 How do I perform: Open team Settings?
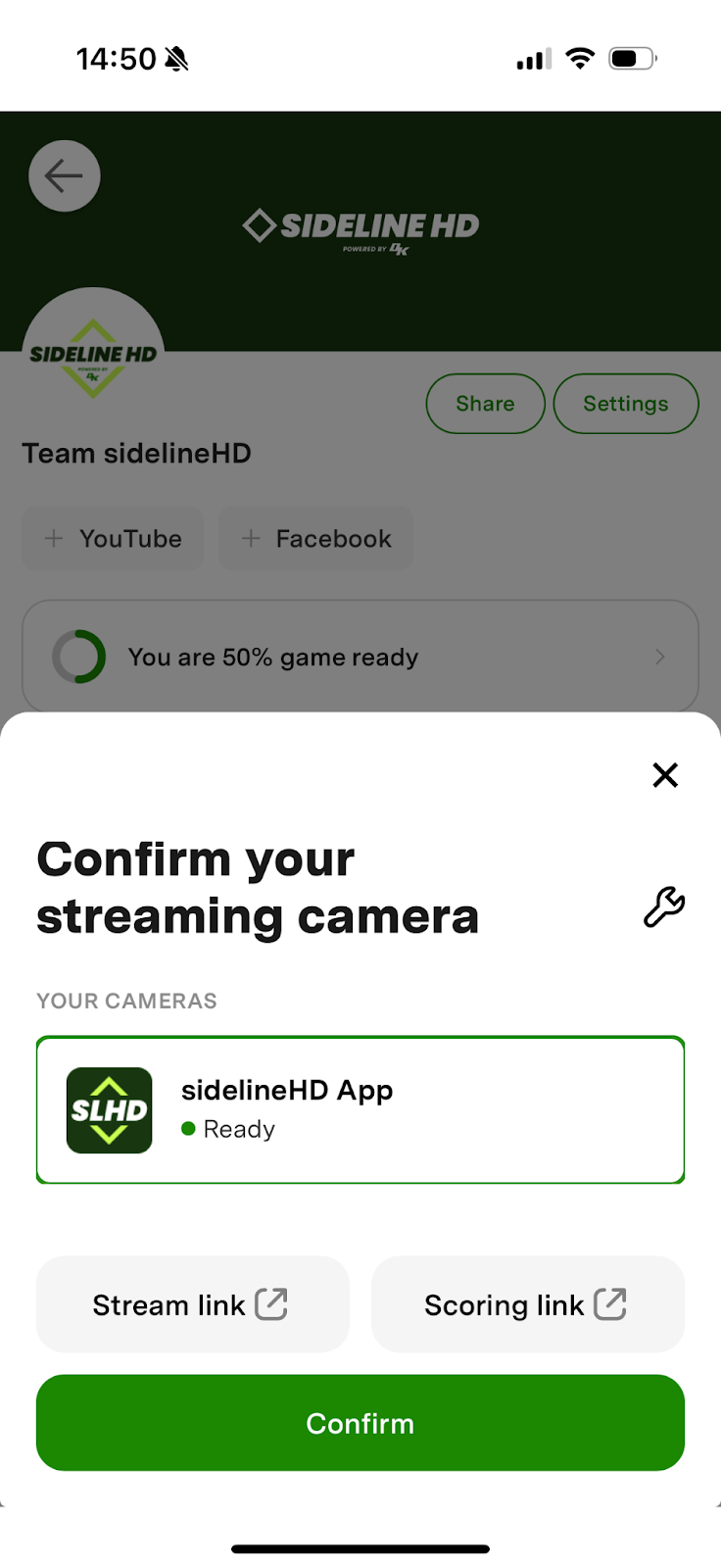tap(625, 404)
